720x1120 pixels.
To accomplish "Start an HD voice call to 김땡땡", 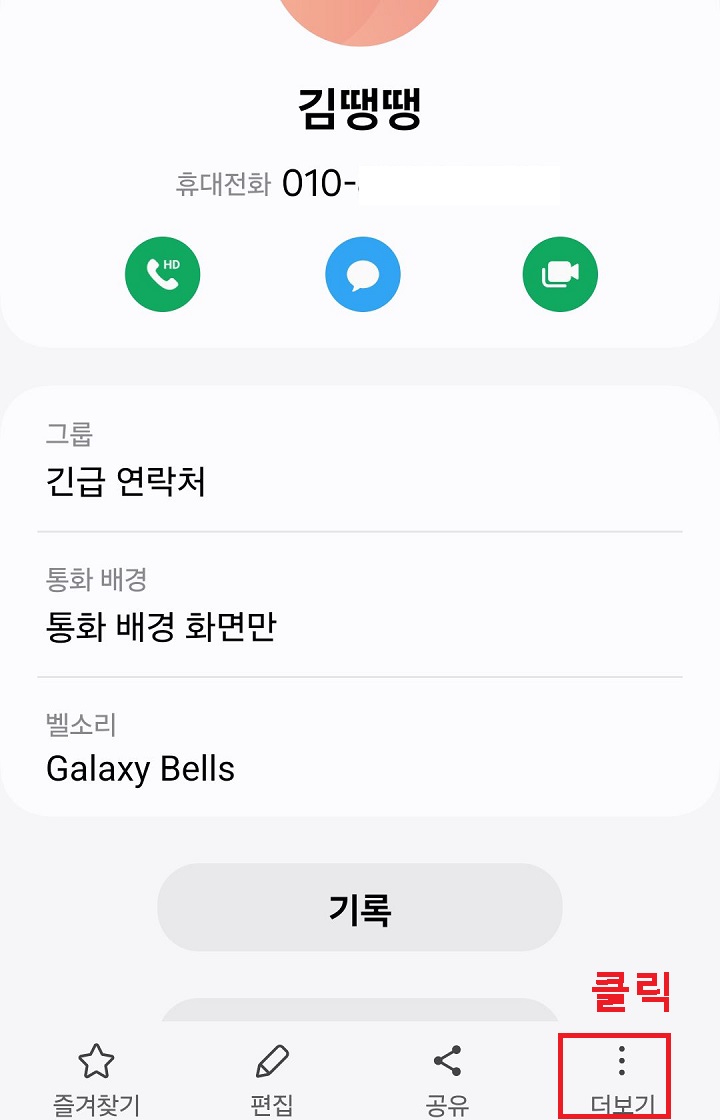I will pyautogui.click(x=162, y=274).
